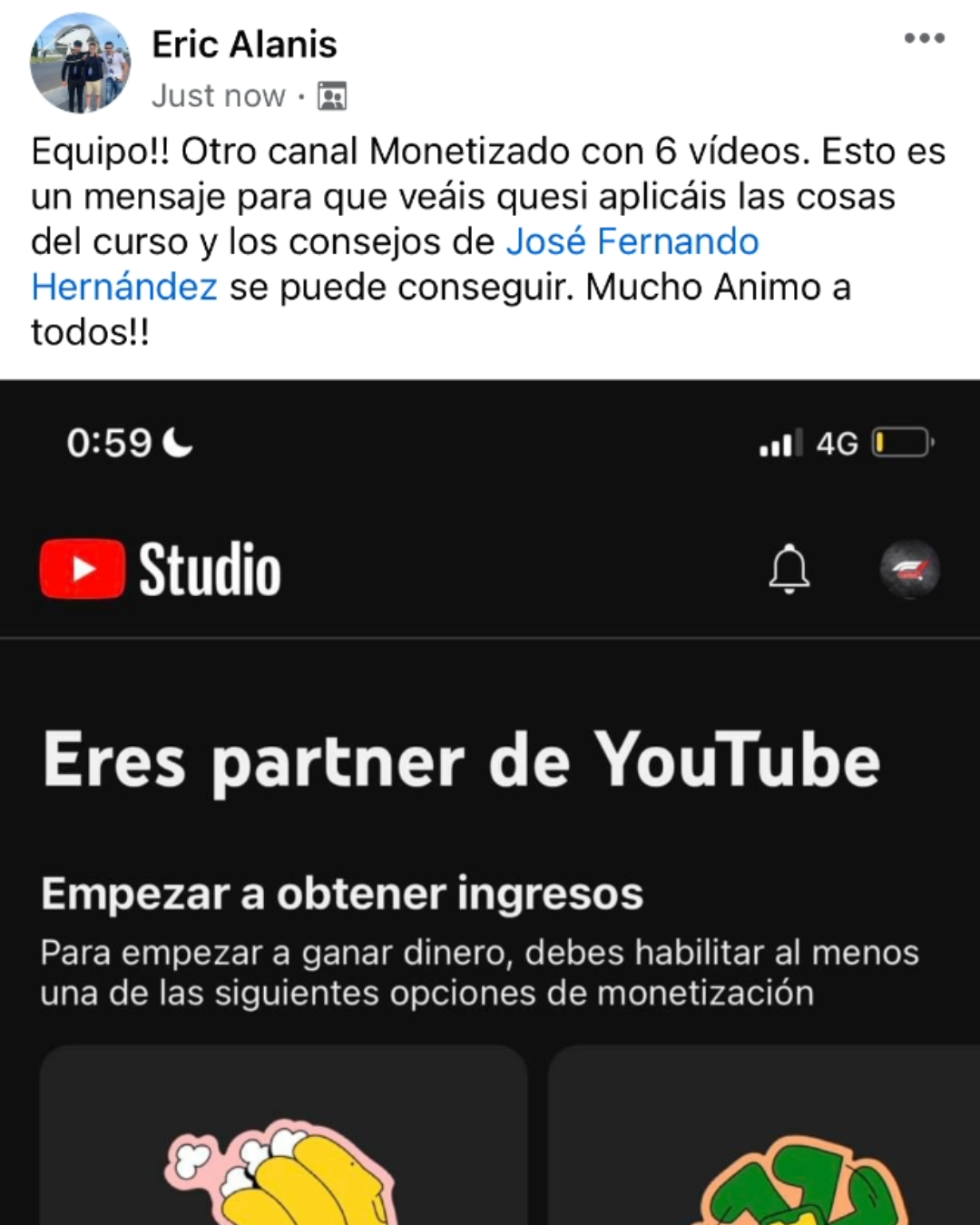View Eric Alanis's profile picture
This screenshot has width=980, height=1225.
point(80,64)
